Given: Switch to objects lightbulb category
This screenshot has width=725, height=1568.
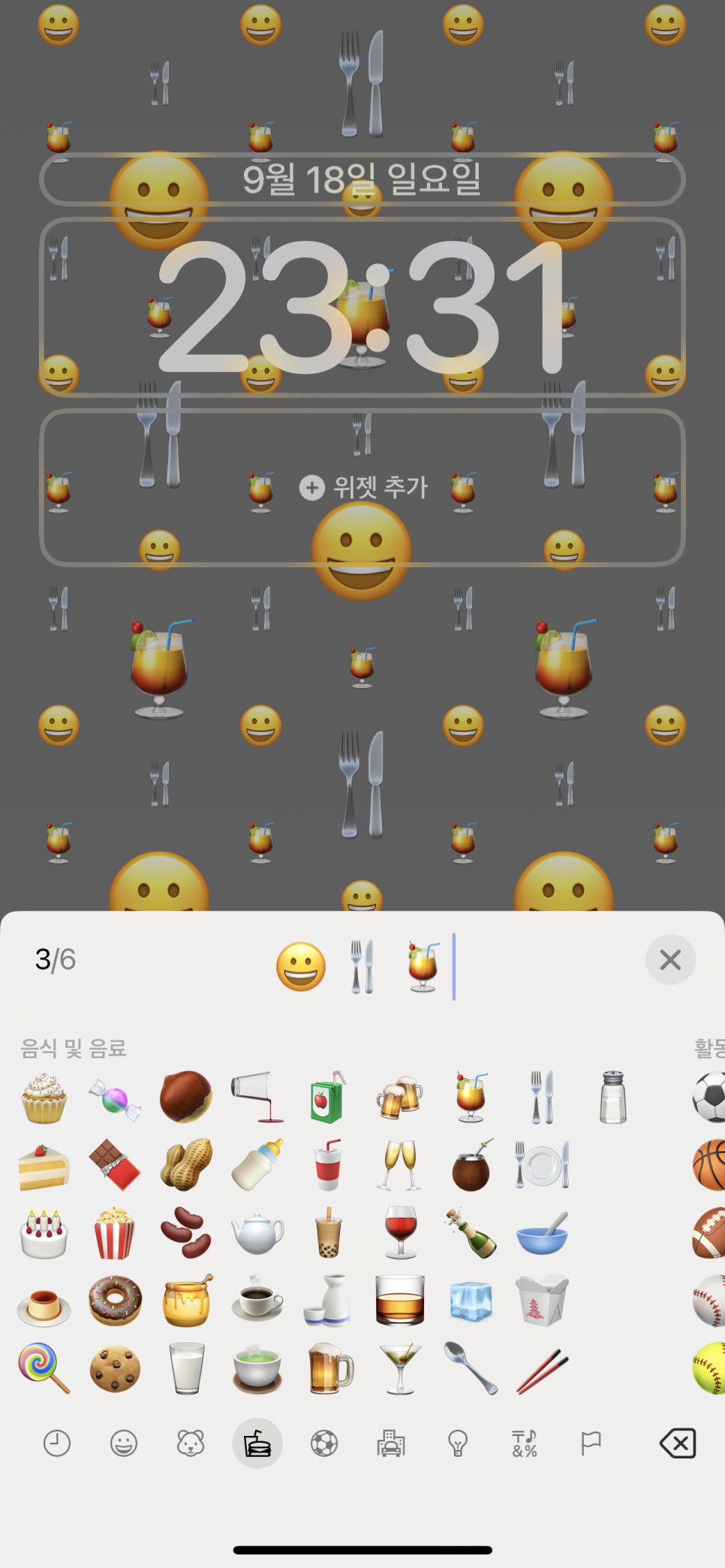Looking at the screenshot, I should [458, 1443].
